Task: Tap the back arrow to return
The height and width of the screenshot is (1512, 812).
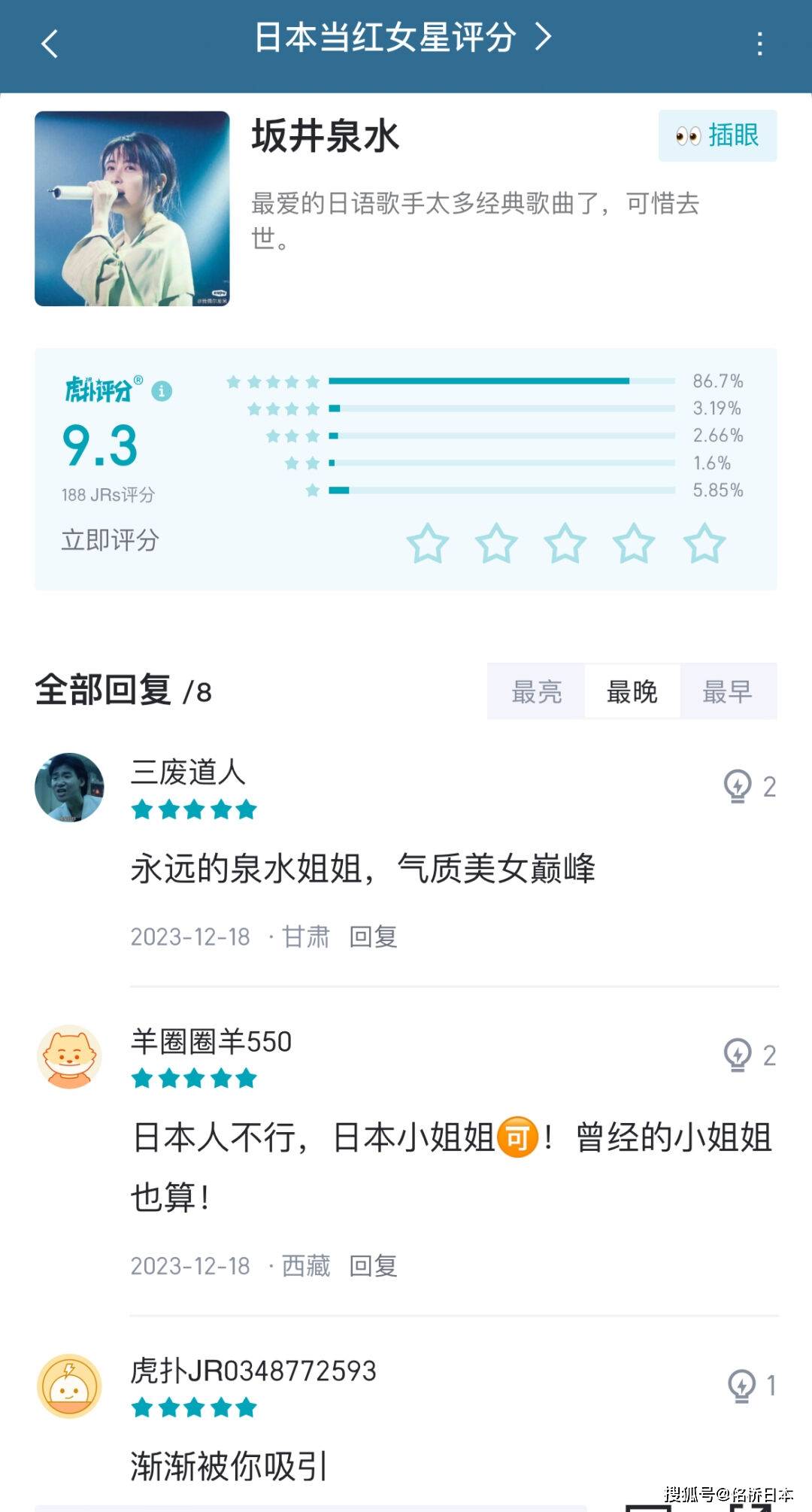Action: (x=50, y=44)
